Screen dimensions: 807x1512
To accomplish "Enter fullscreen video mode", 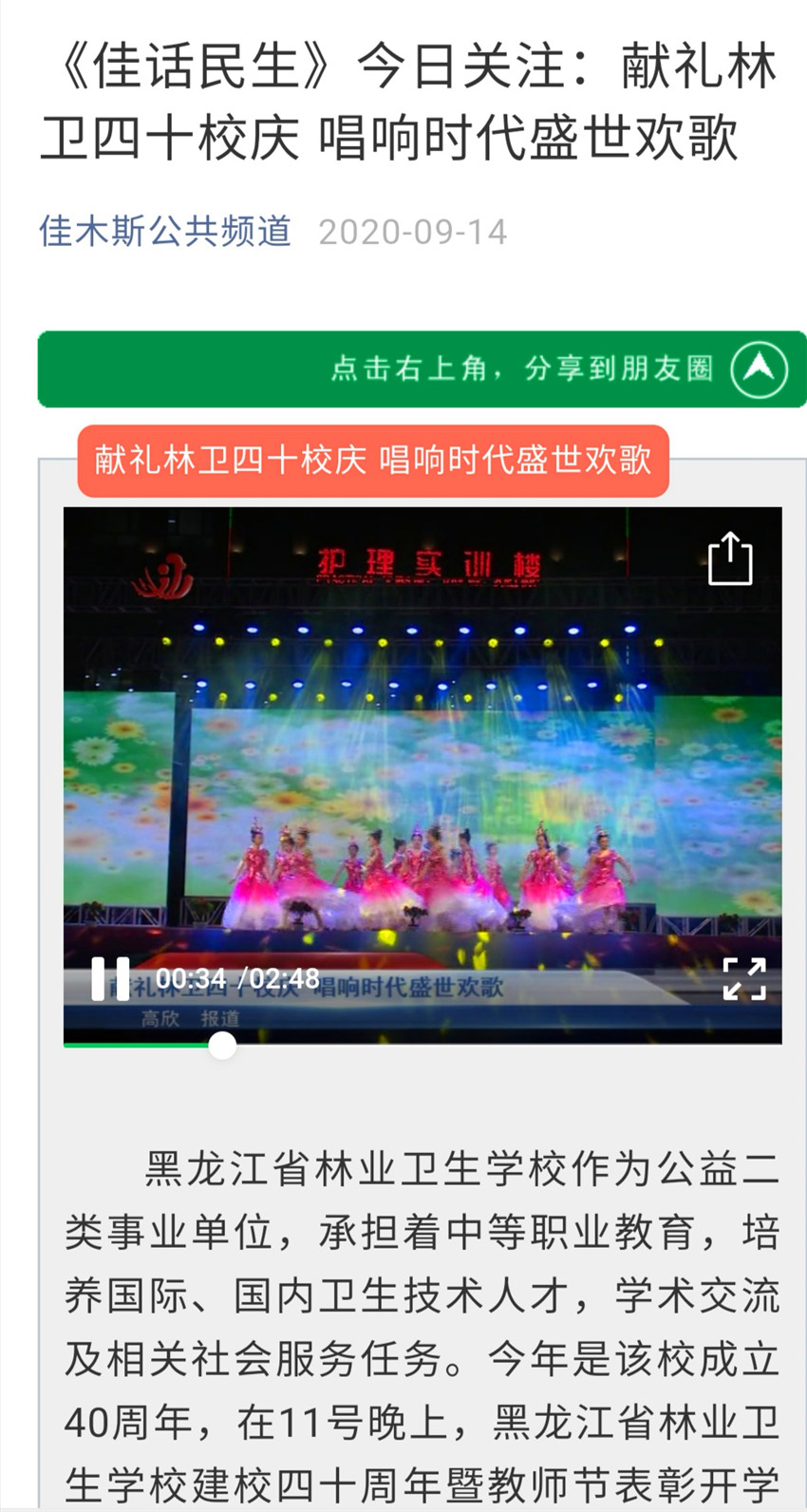I will tap(743, 978).
